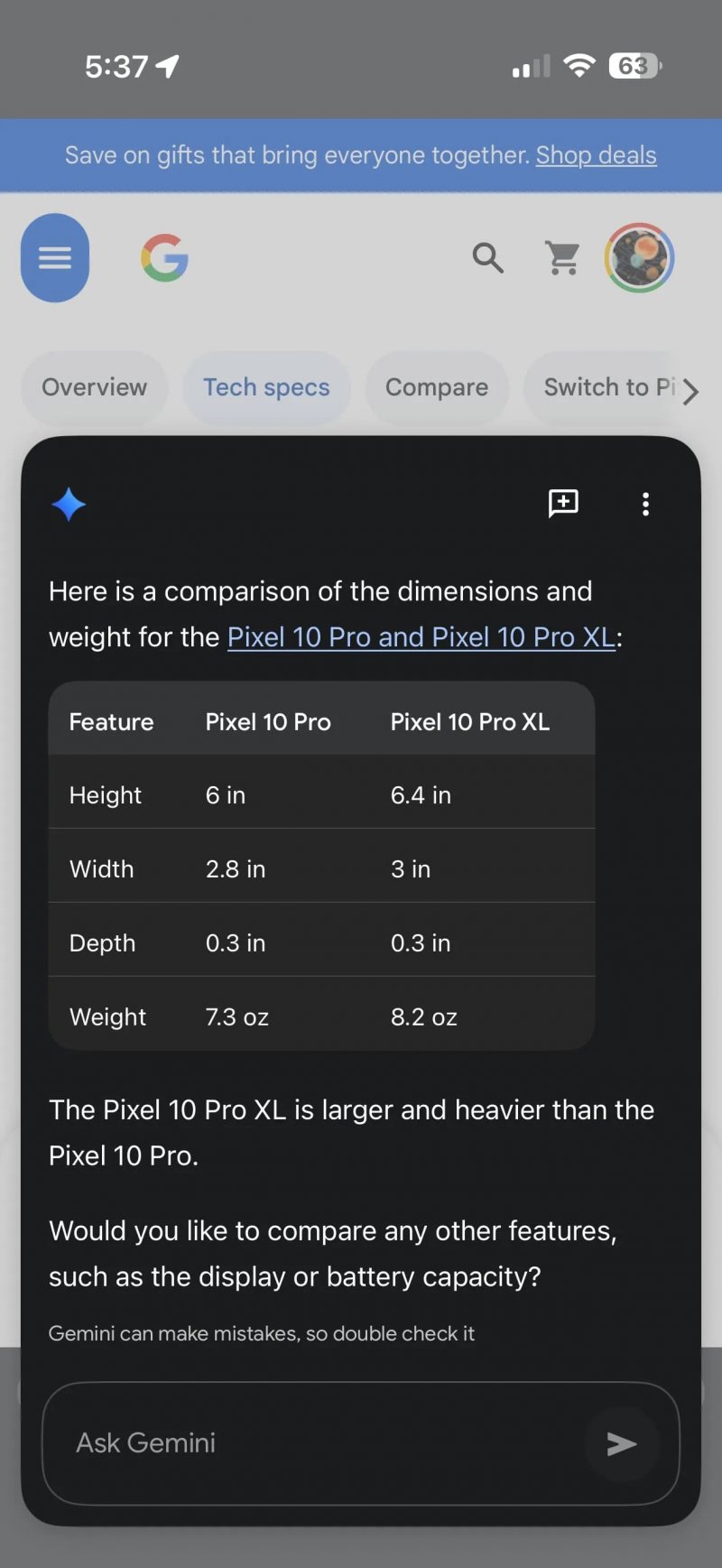Click the Ask Gemini input field
This screenshot has height=1568, width=722.
click(271, 1444)
